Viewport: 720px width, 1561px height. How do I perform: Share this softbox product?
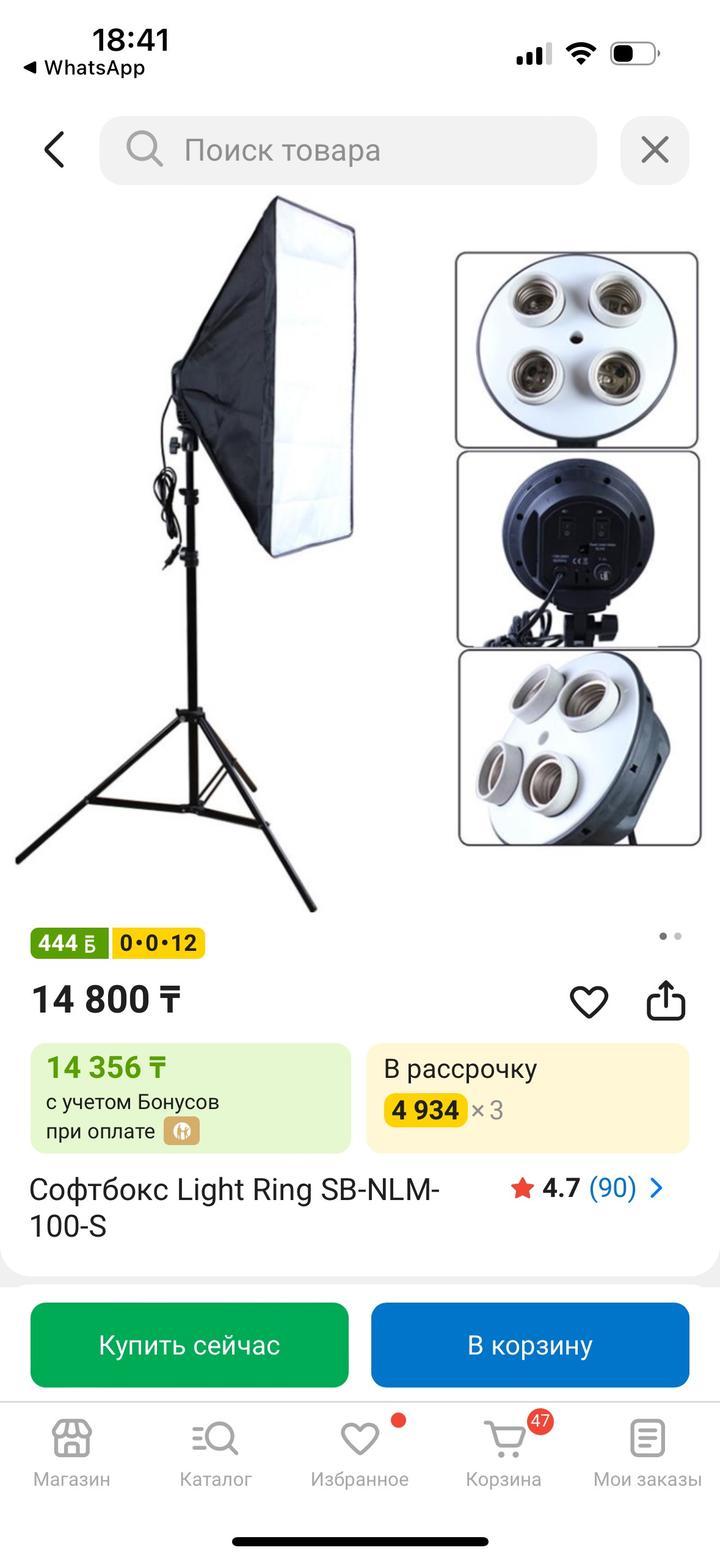(665, 1000)
